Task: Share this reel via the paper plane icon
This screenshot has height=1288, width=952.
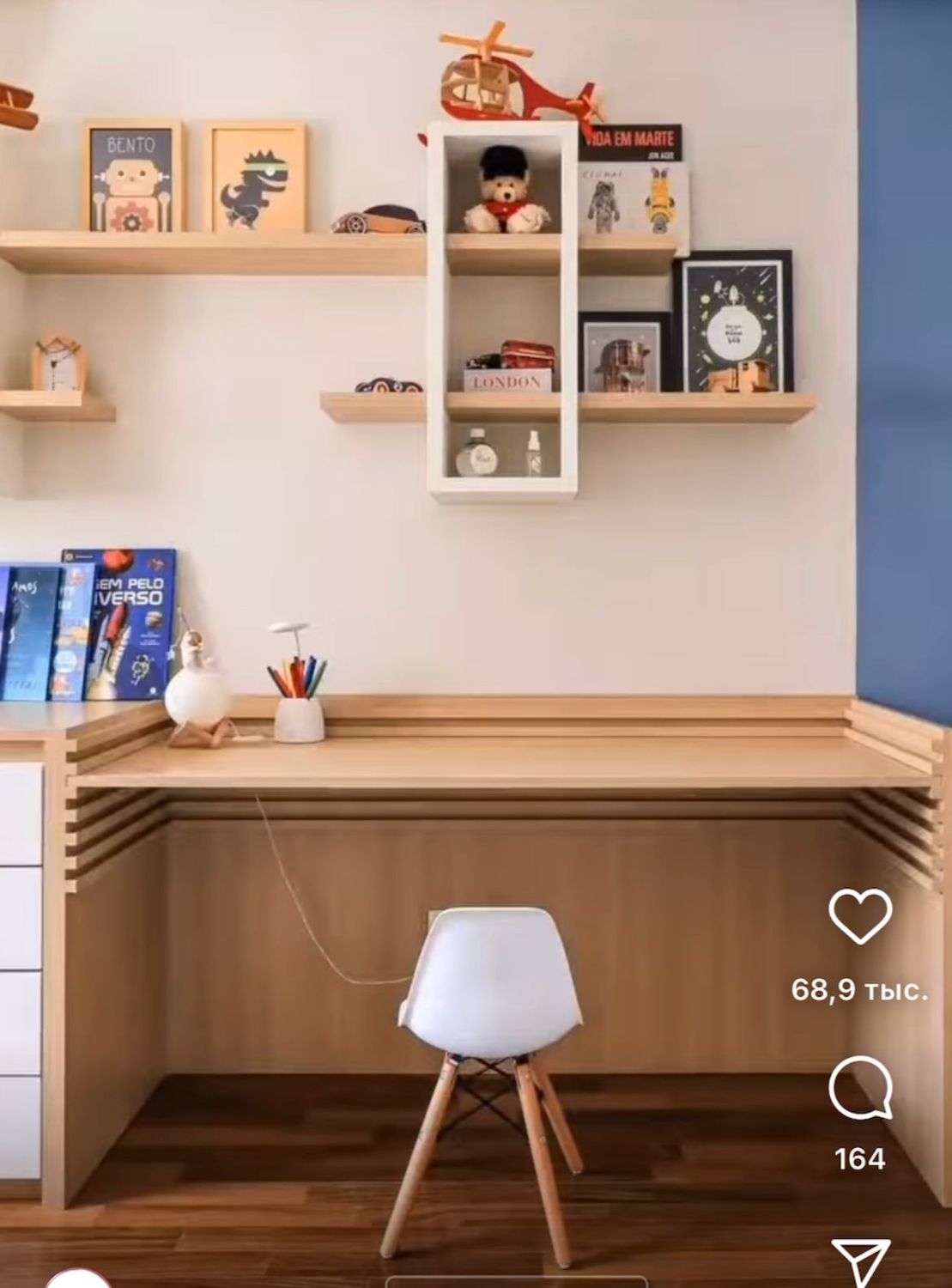Action: [x=860, y=1262]
